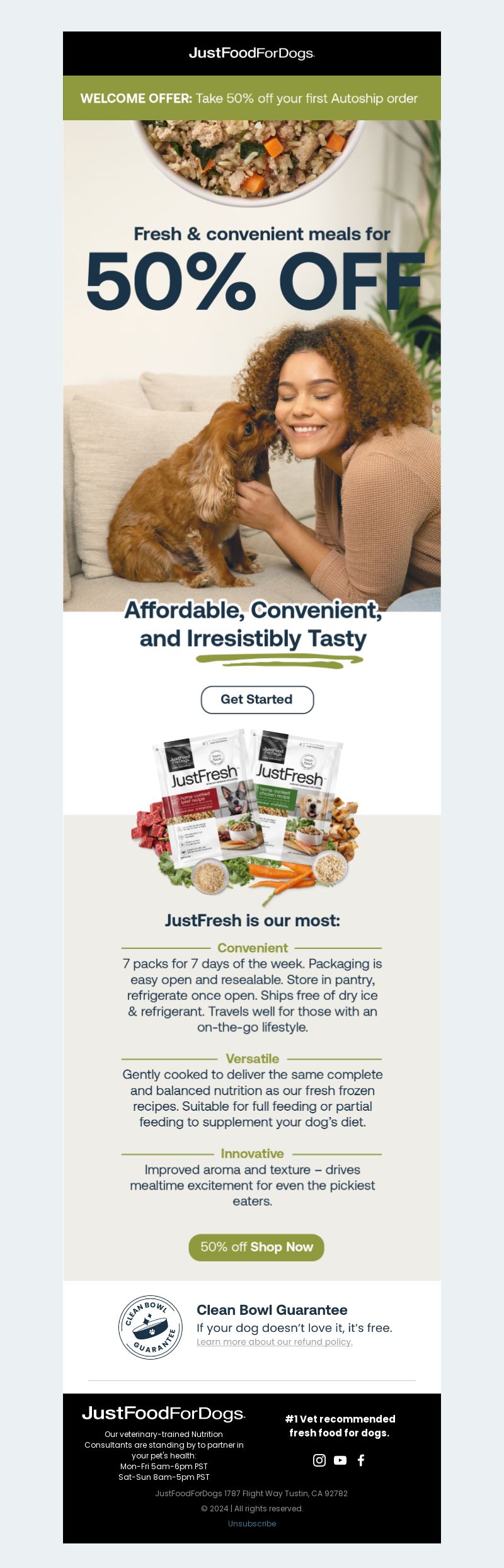The image size is (504, 1568).
Task: Tap the Unsubscribe link
Action: 252,1523
